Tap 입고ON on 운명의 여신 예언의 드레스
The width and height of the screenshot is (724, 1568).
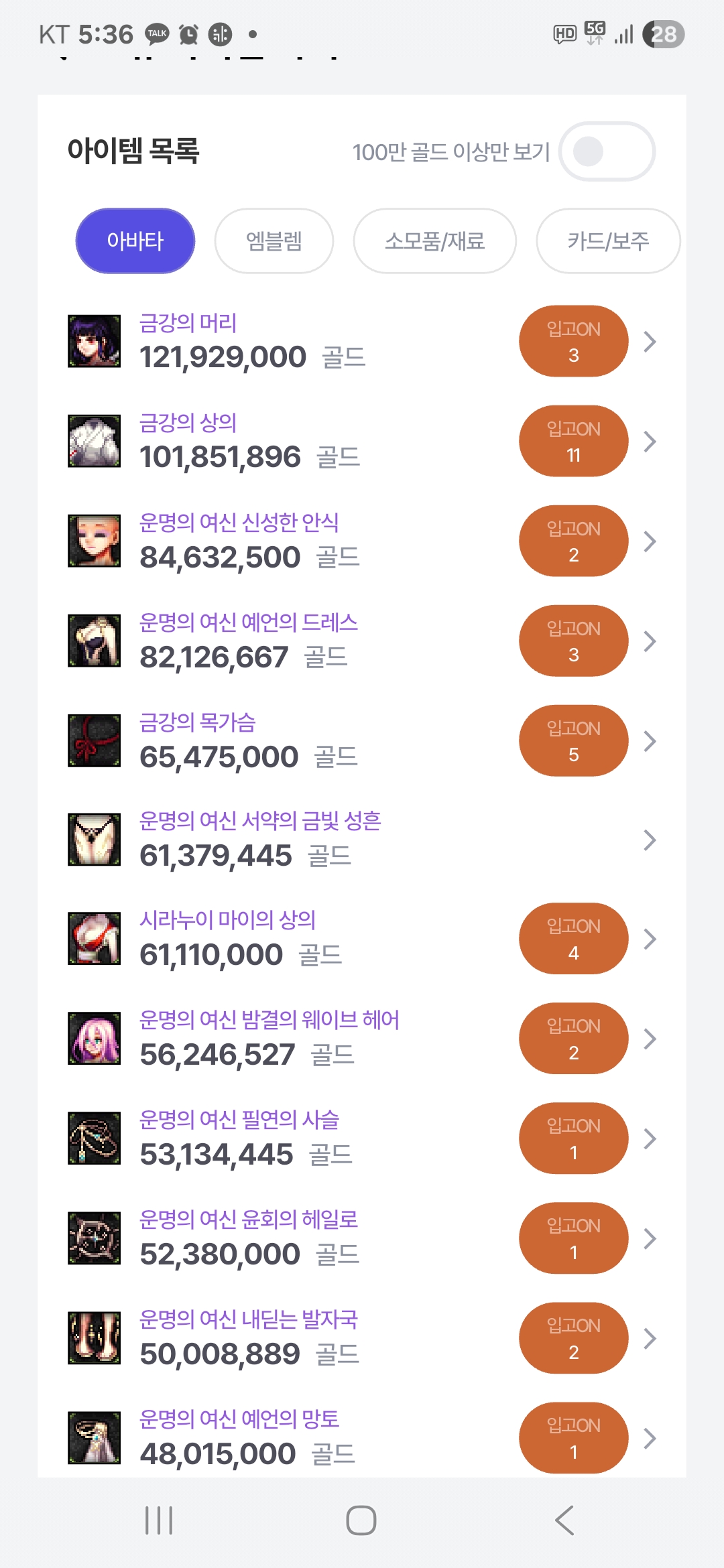point(573,641)
